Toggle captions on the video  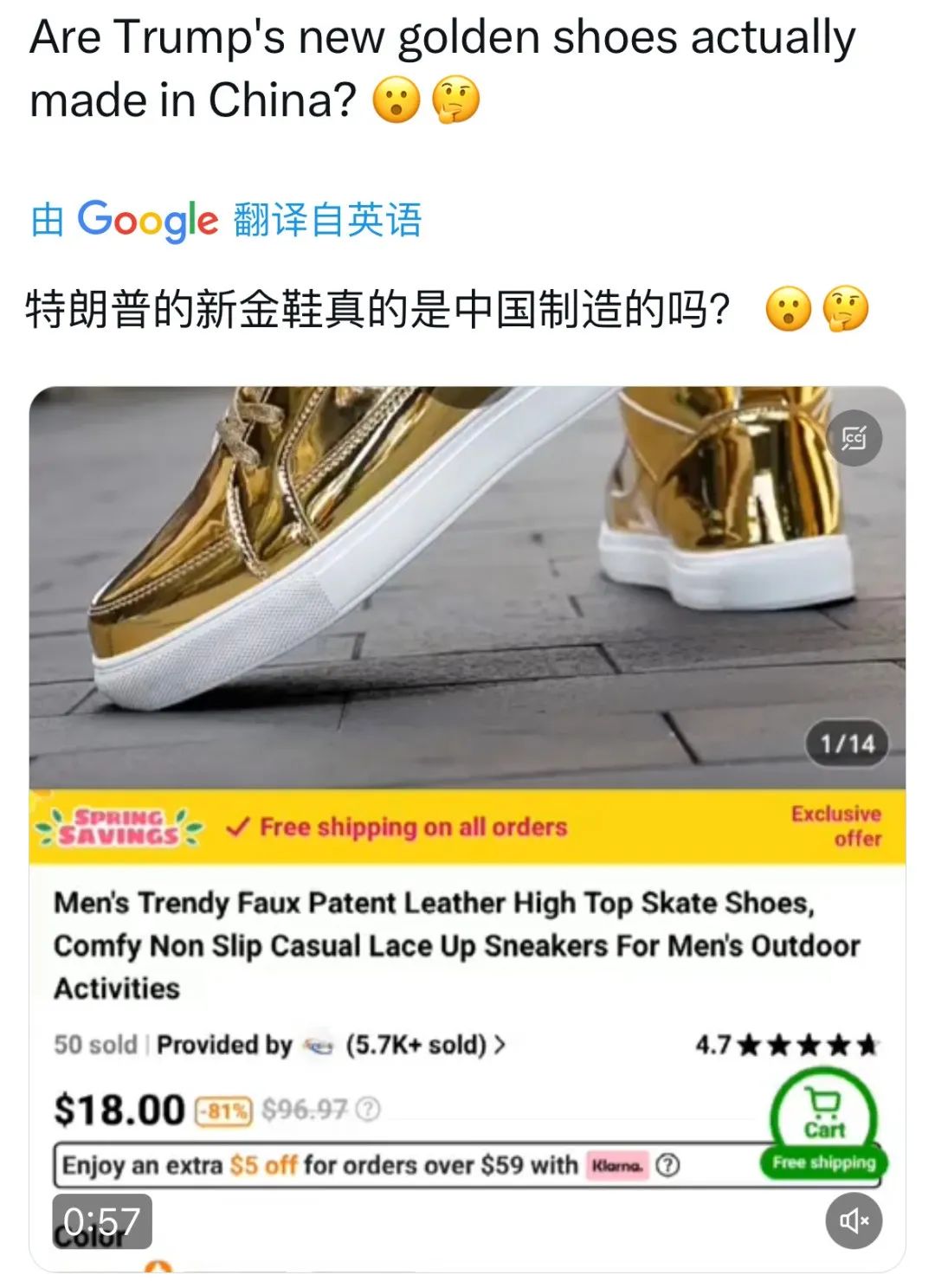(854, 438)
